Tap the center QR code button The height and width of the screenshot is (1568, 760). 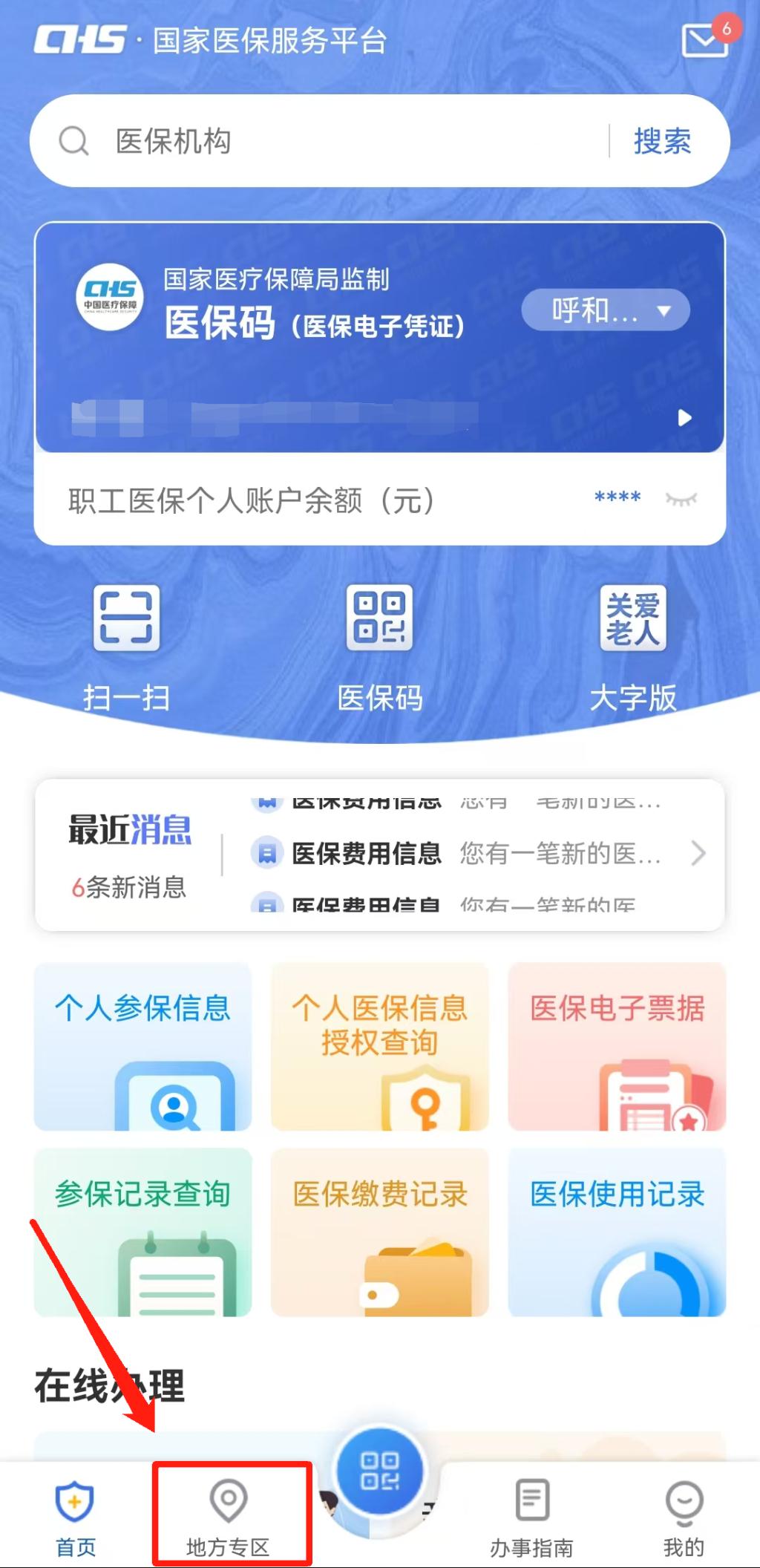tap(379, 1471)
